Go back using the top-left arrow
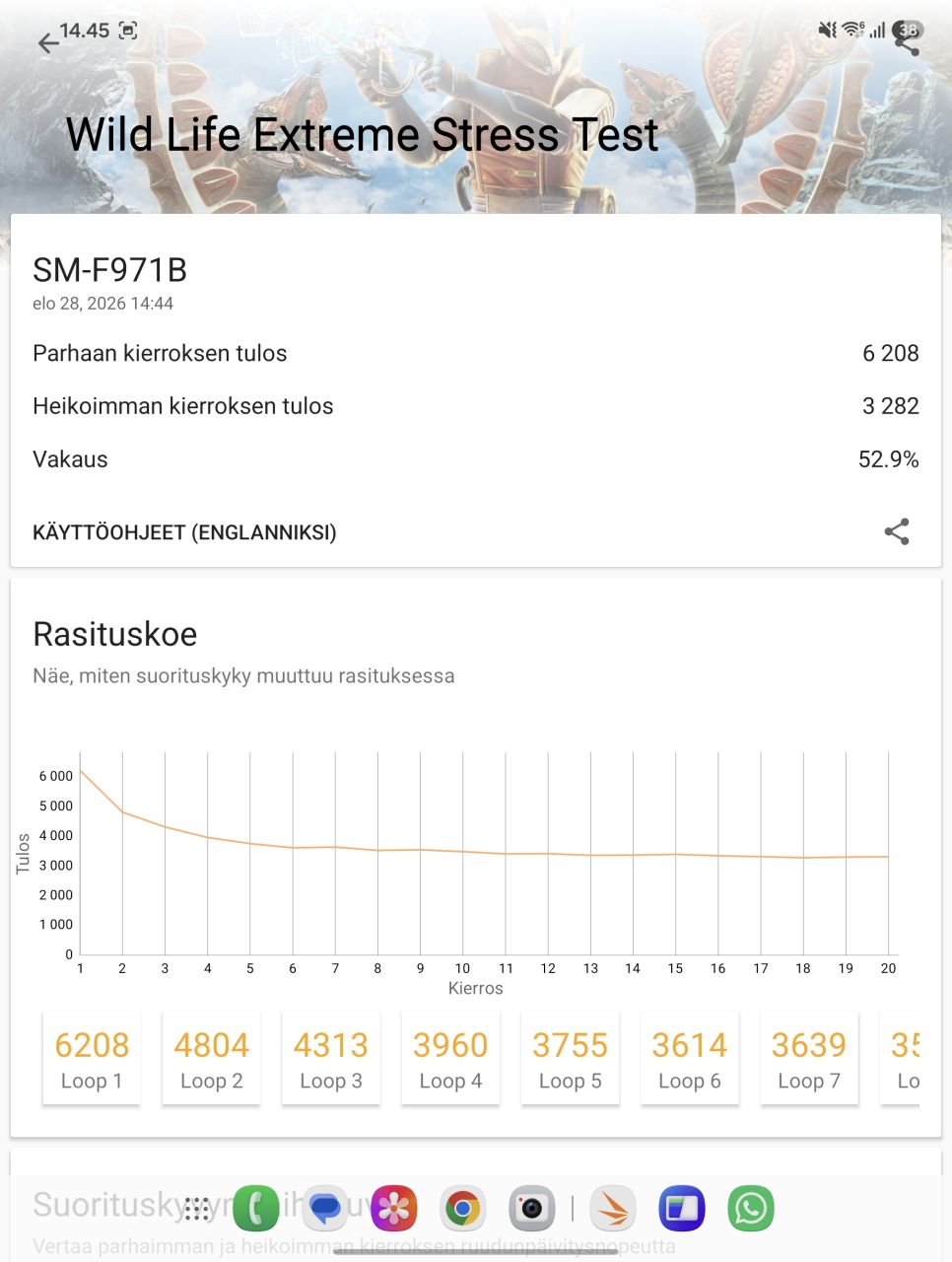 (x=47, y=43)
